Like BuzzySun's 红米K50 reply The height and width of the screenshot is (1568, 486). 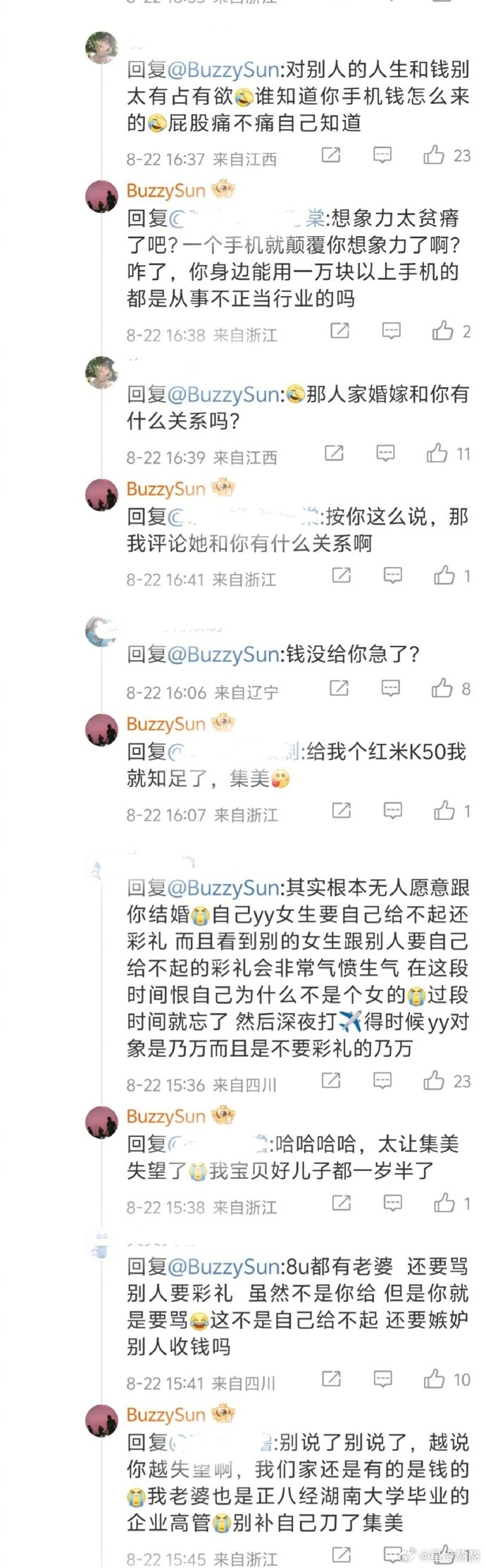444,810
